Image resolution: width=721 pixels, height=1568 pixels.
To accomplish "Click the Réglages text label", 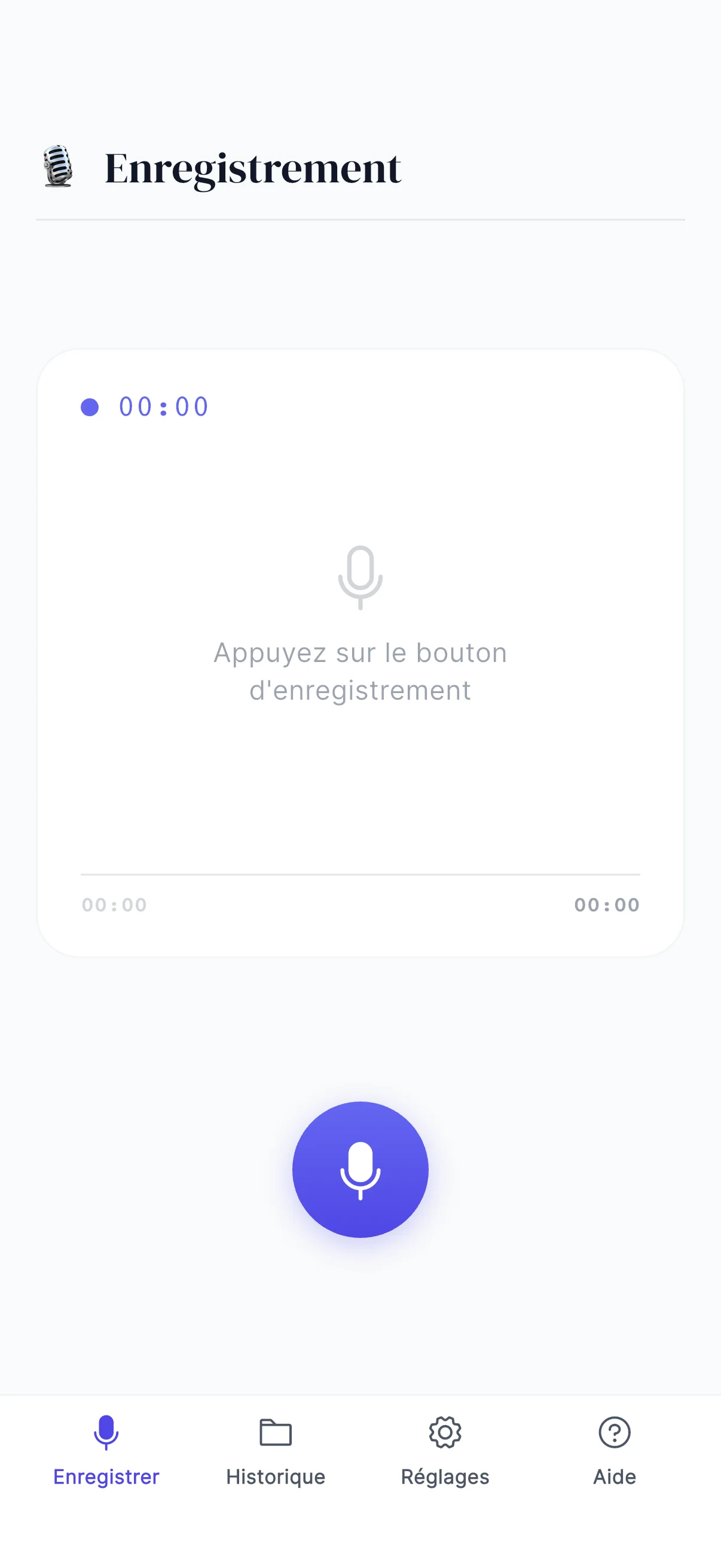I will click(445, 1476).
